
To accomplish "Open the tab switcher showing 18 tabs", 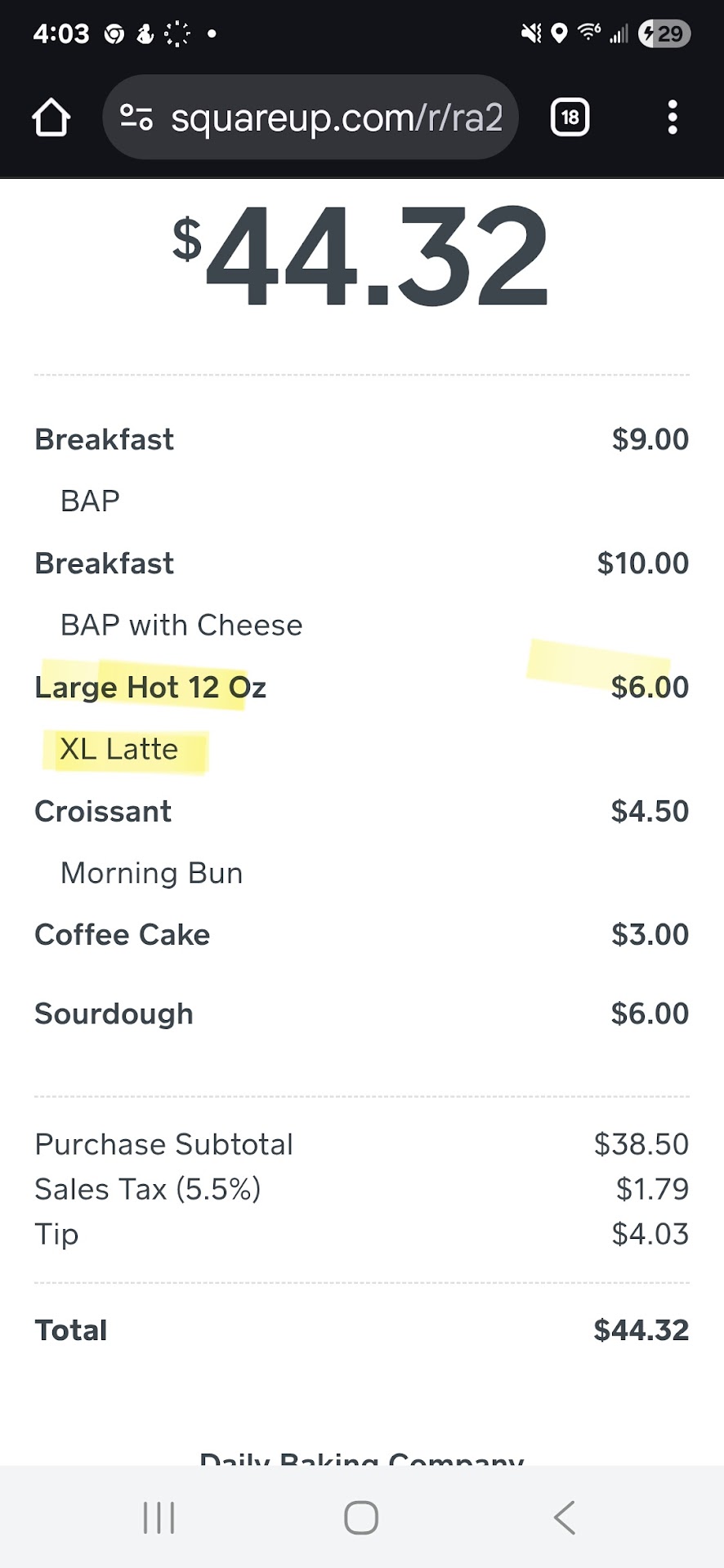I will coord(570,118).
